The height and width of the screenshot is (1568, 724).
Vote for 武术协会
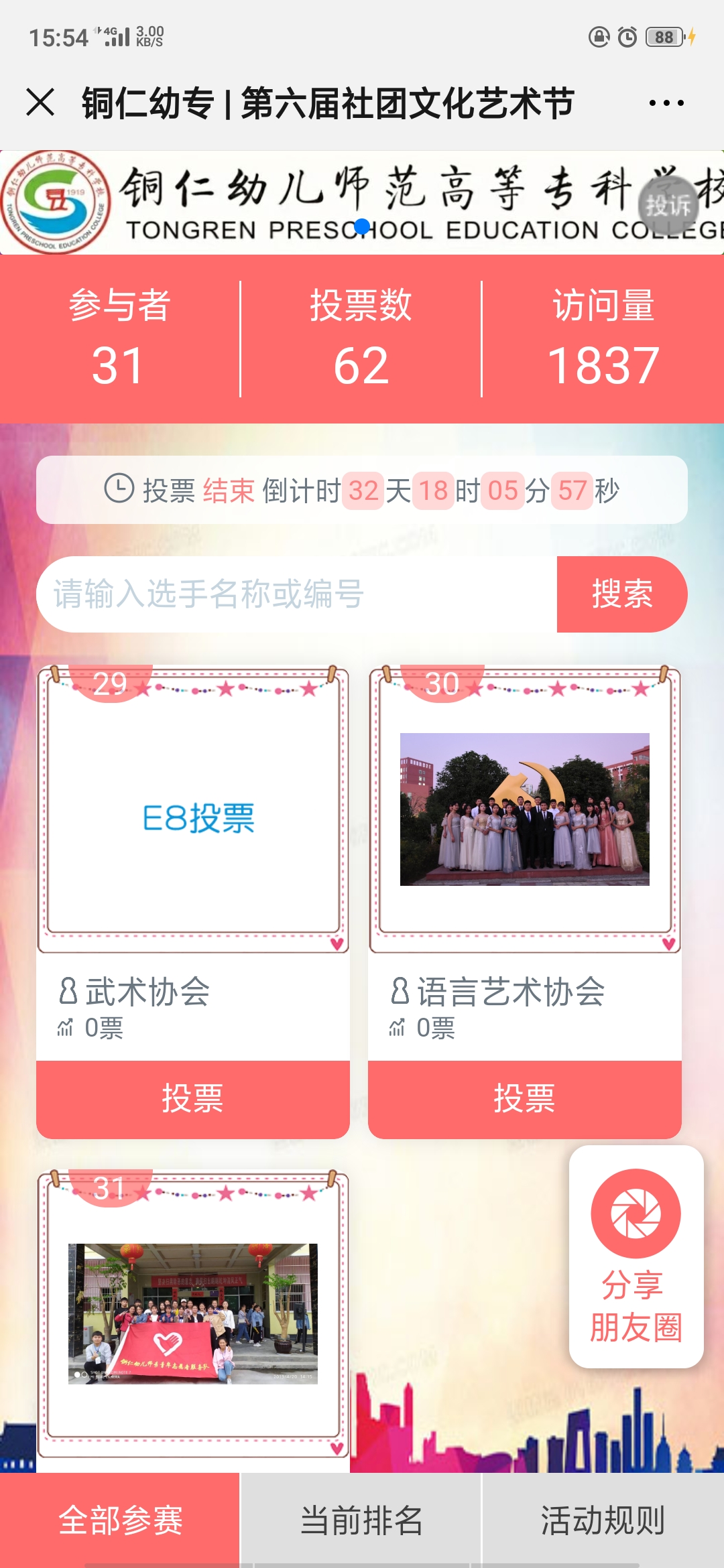coord(193,1100)
